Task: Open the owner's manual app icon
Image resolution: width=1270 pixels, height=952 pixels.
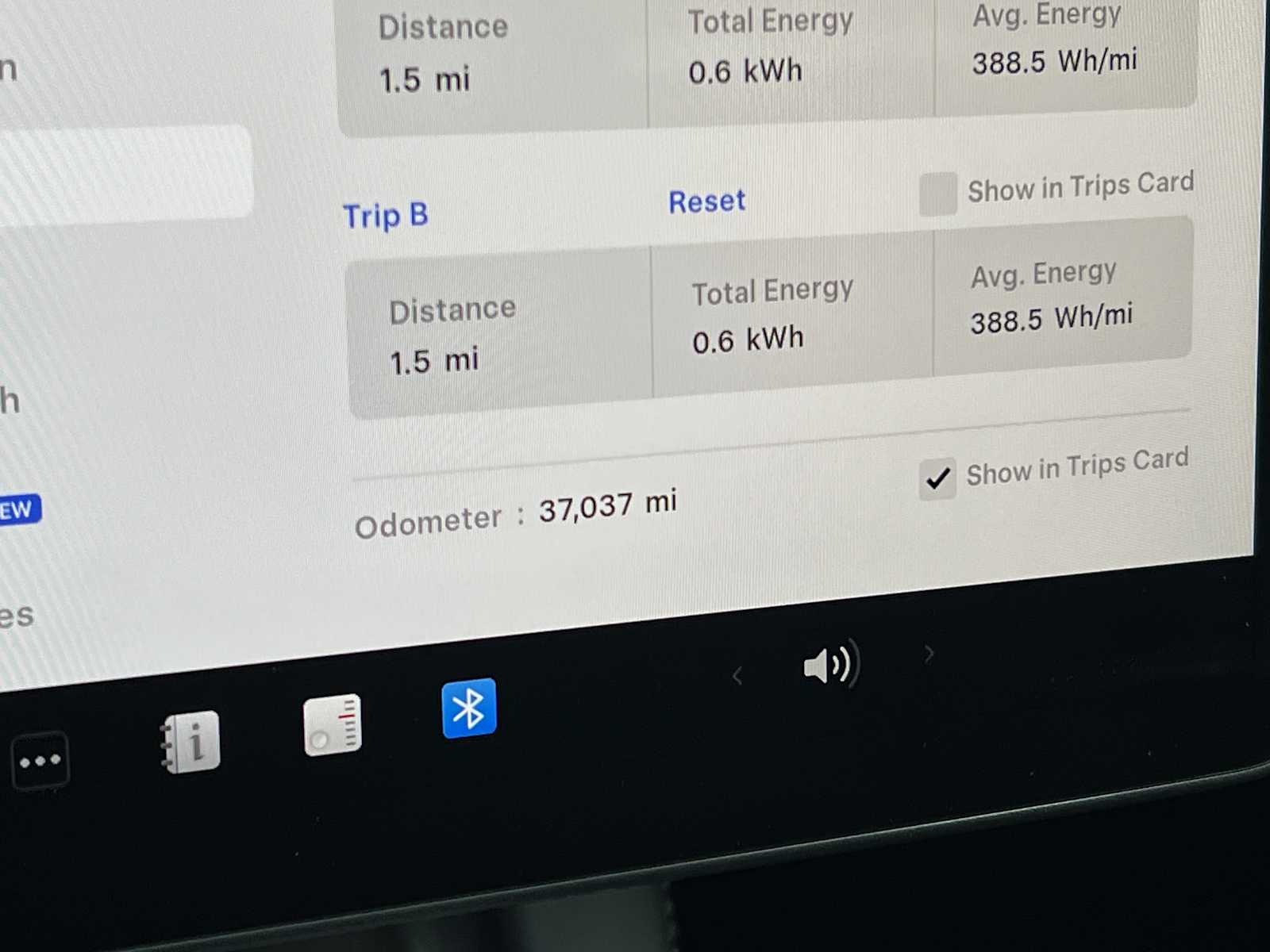Action: [191, 742]
